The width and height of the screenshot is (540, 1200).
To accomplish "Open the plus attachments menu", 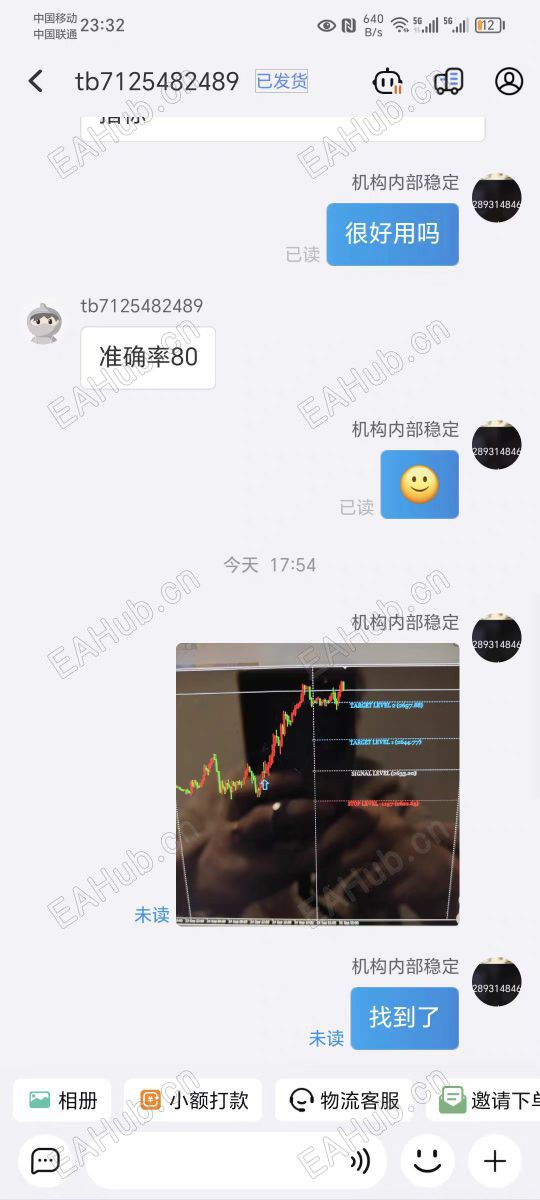I will coord(495,1161).
